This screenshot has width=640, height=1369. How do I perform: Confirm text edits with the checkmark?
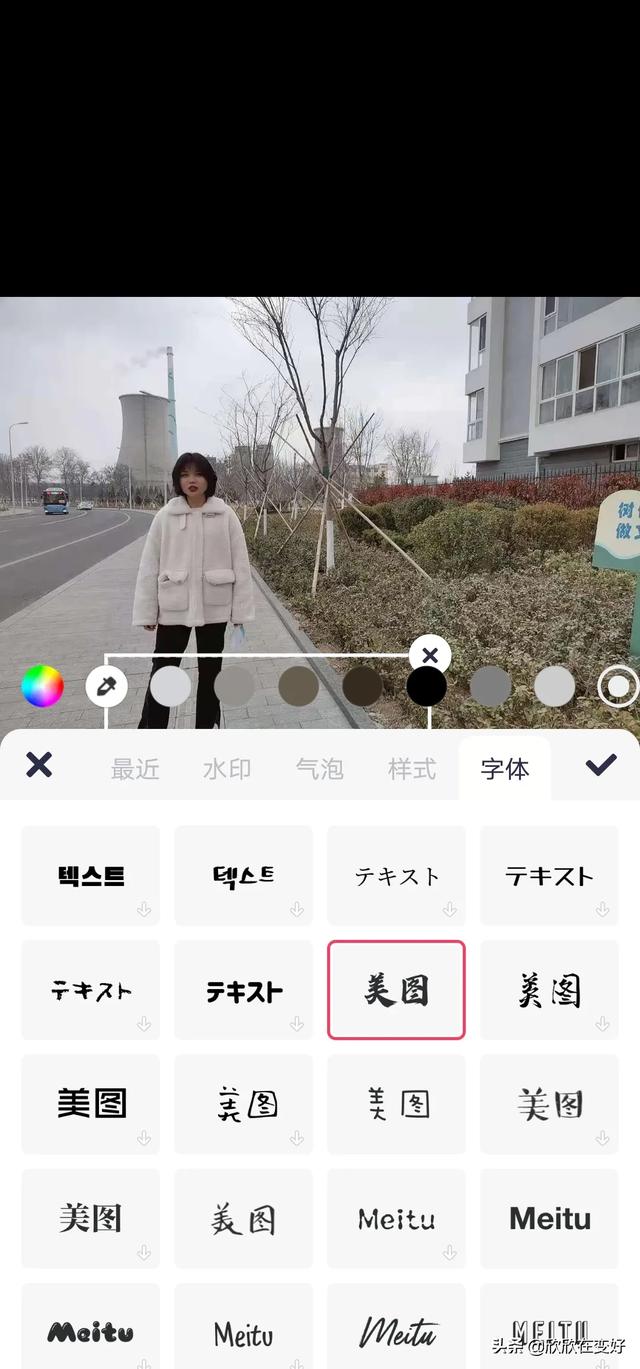coord(601,766)
